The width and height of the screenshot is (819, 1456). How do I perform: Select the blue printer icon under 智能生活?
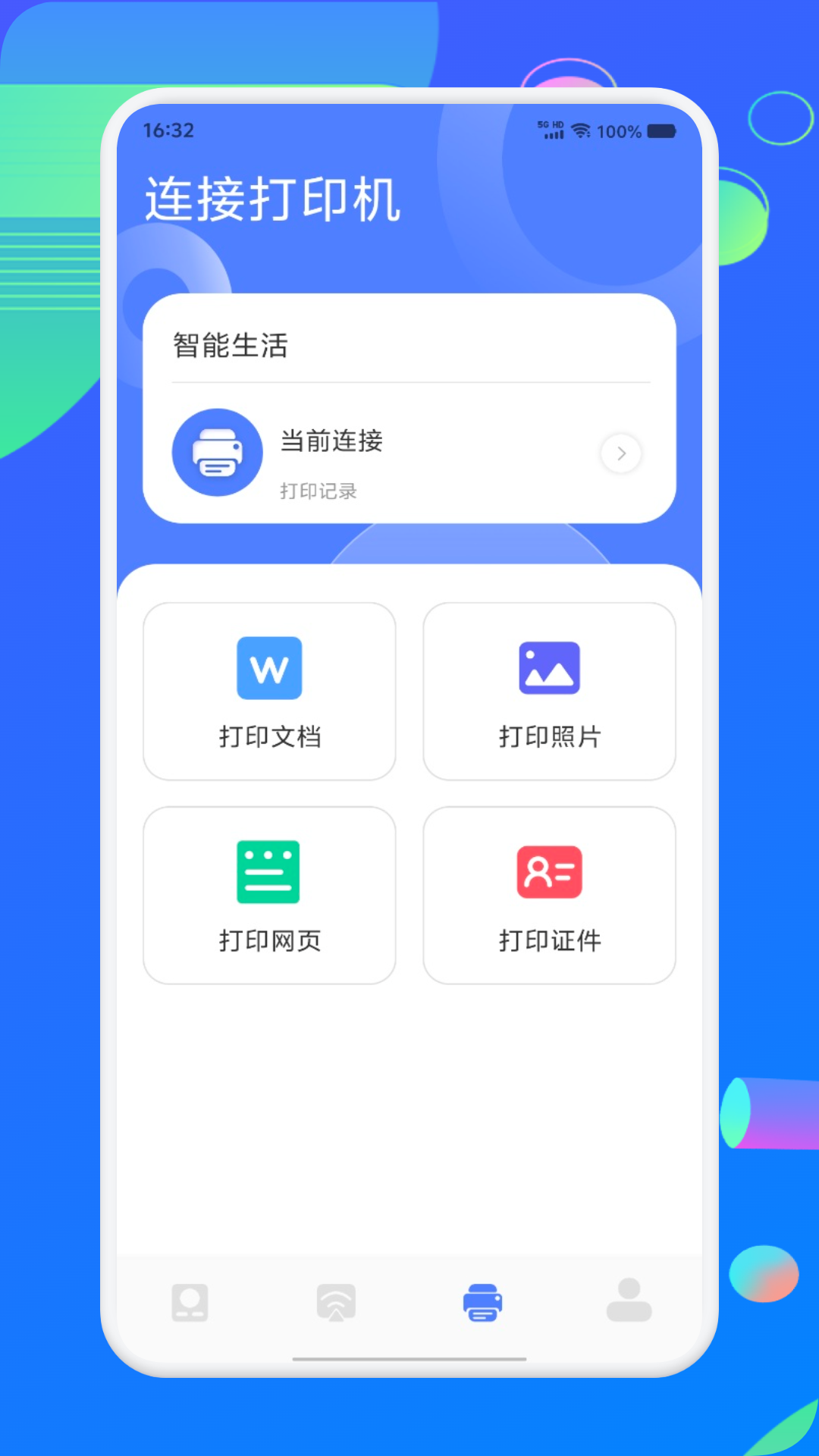click(x=218, y=453)
